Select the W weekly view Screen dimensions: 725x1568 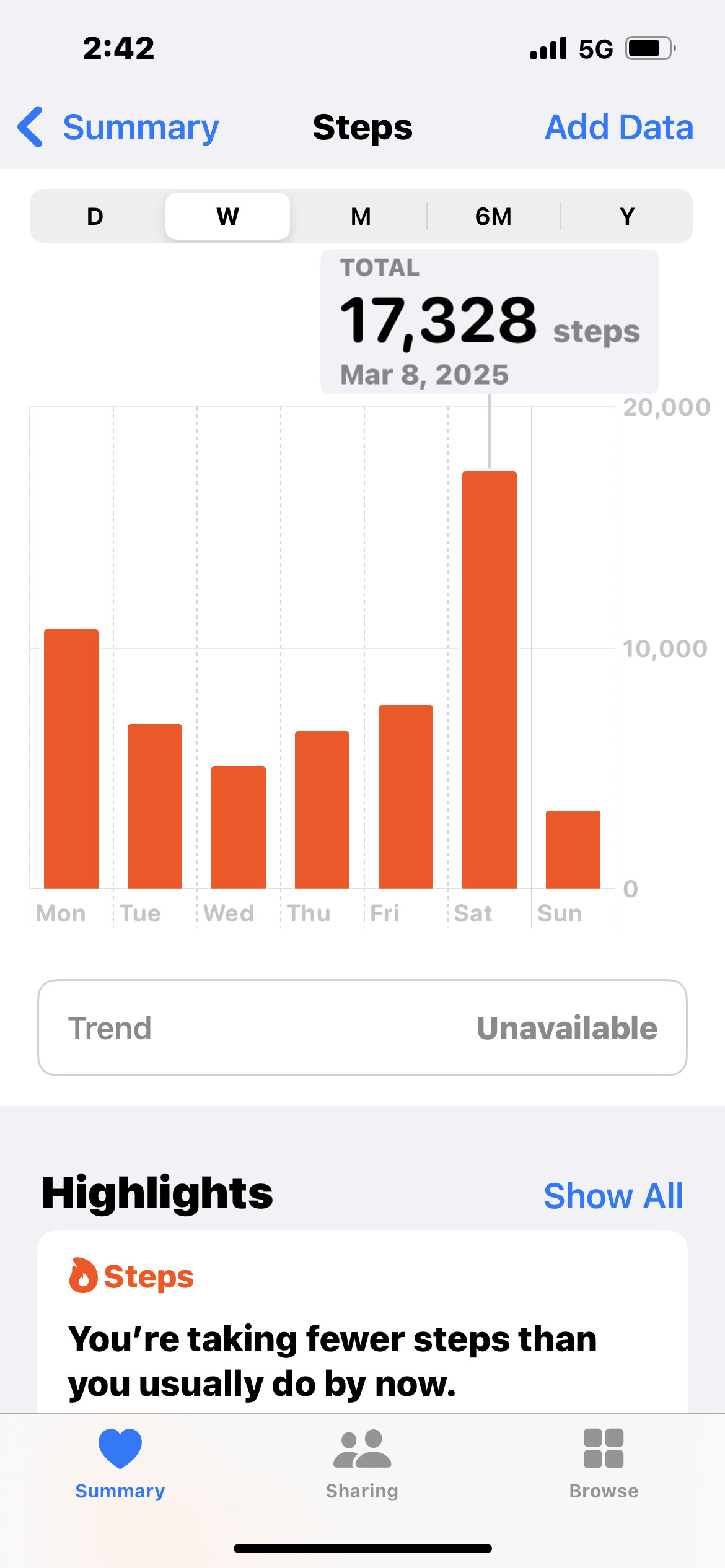pos(227,217)
